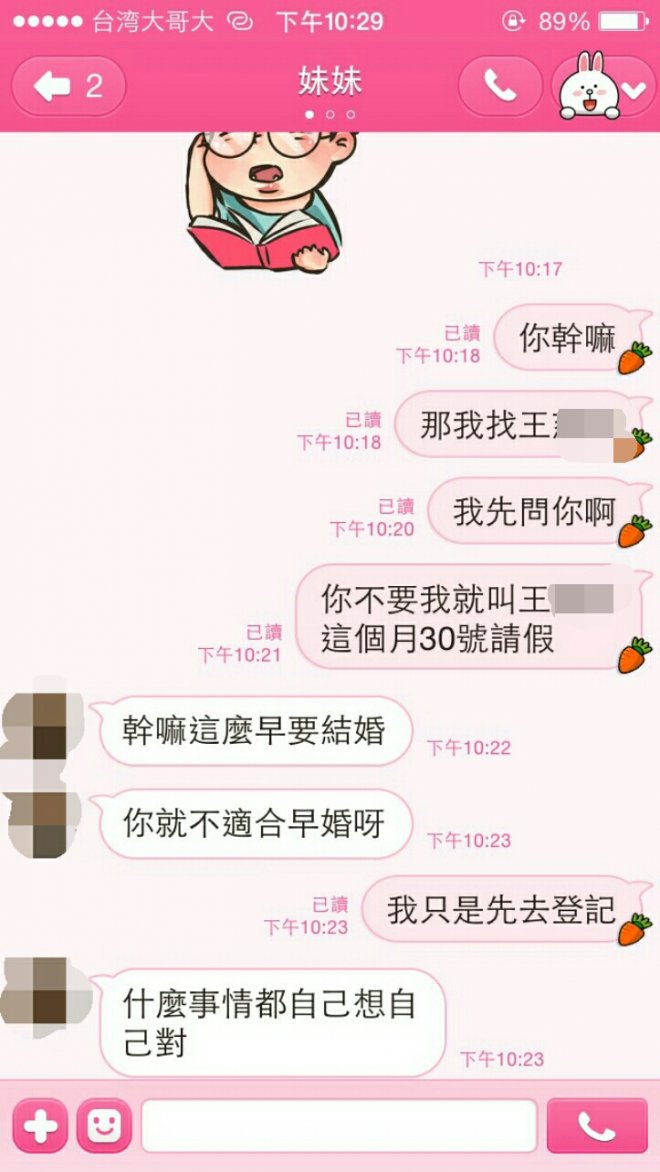This screenshot has height=1172, width=660.
Task: Open the sticker and emoji picker
Action: click(x=104, y=1127)
